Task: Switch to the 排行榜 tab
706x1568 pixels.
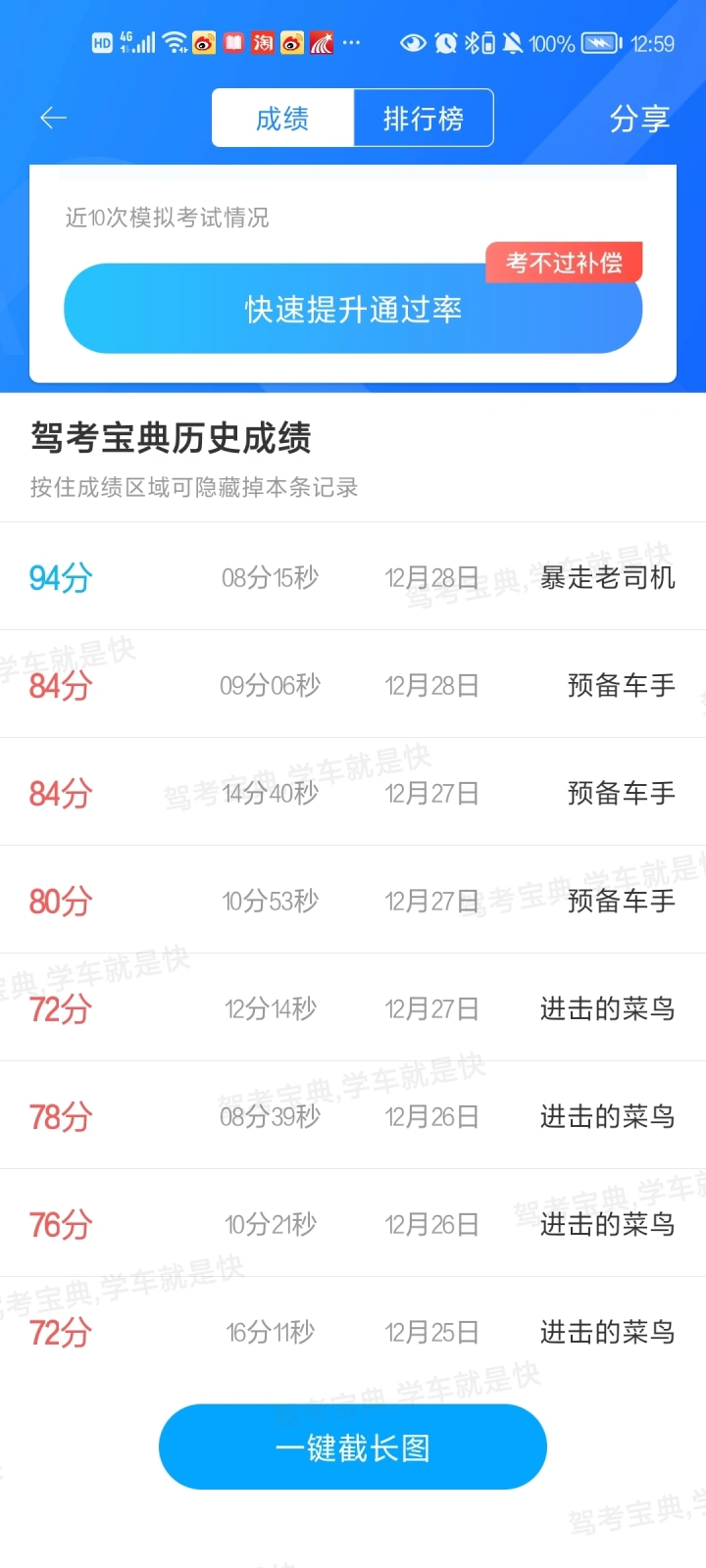Action: (x=423, y=119)
